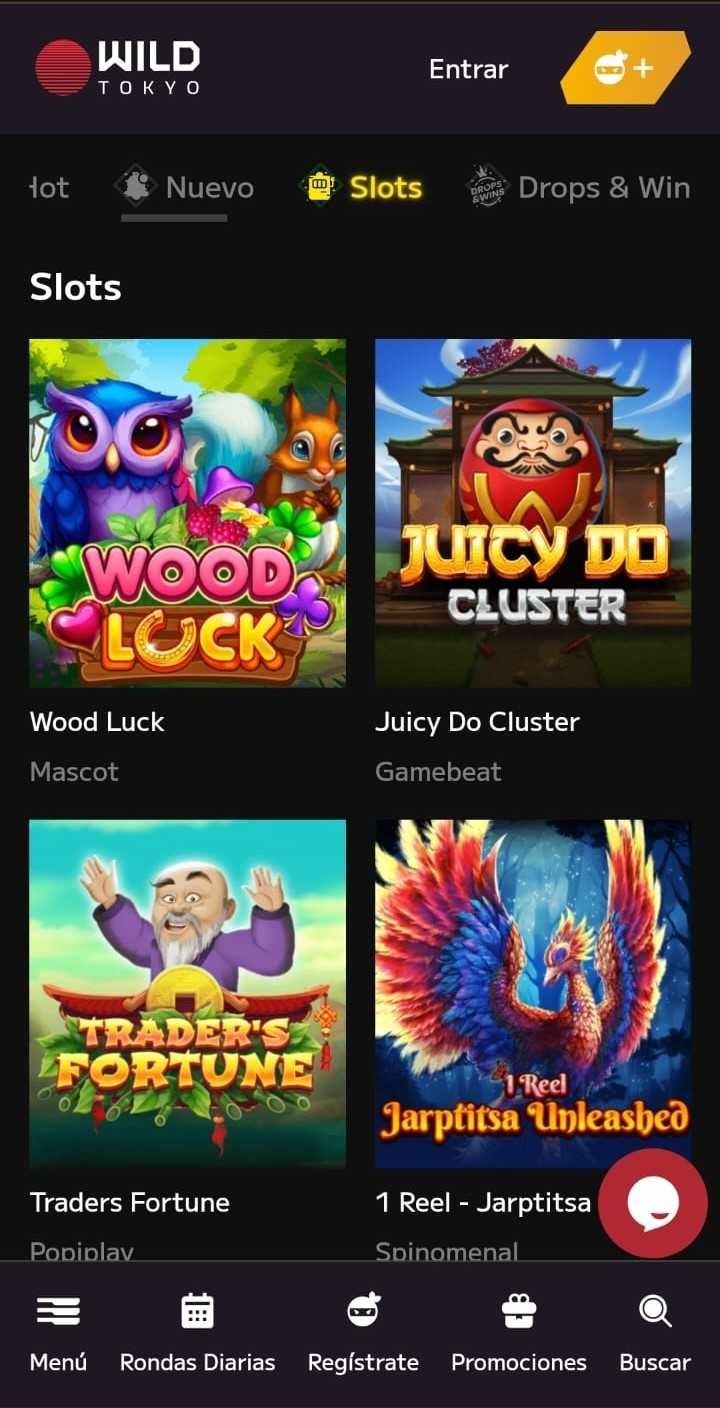Viewport: 720px width, 1408px height.
Task: Open the Menú navigation item
Action: (x=58, y=1333)
